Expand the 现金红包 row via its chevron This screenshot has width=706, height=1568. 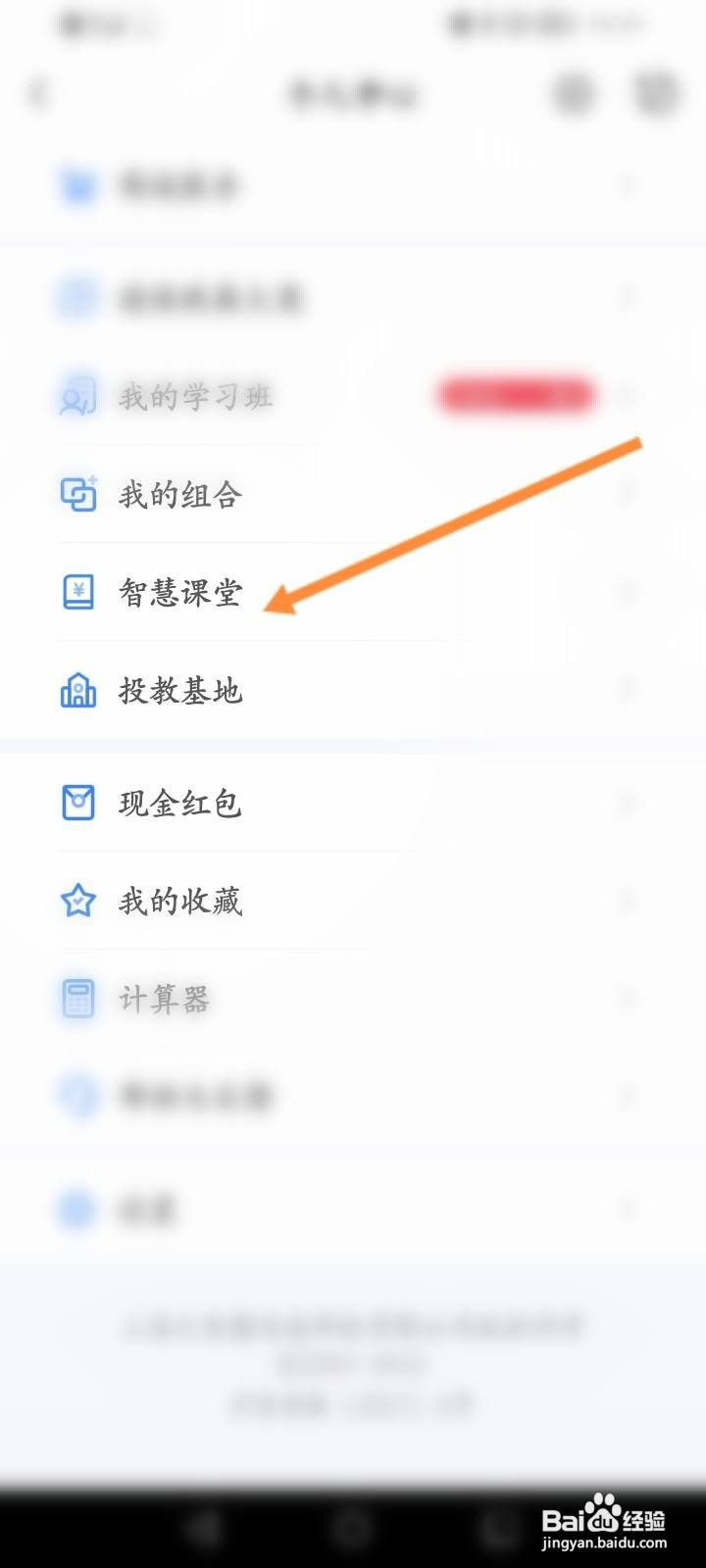(x=626, y=802)
